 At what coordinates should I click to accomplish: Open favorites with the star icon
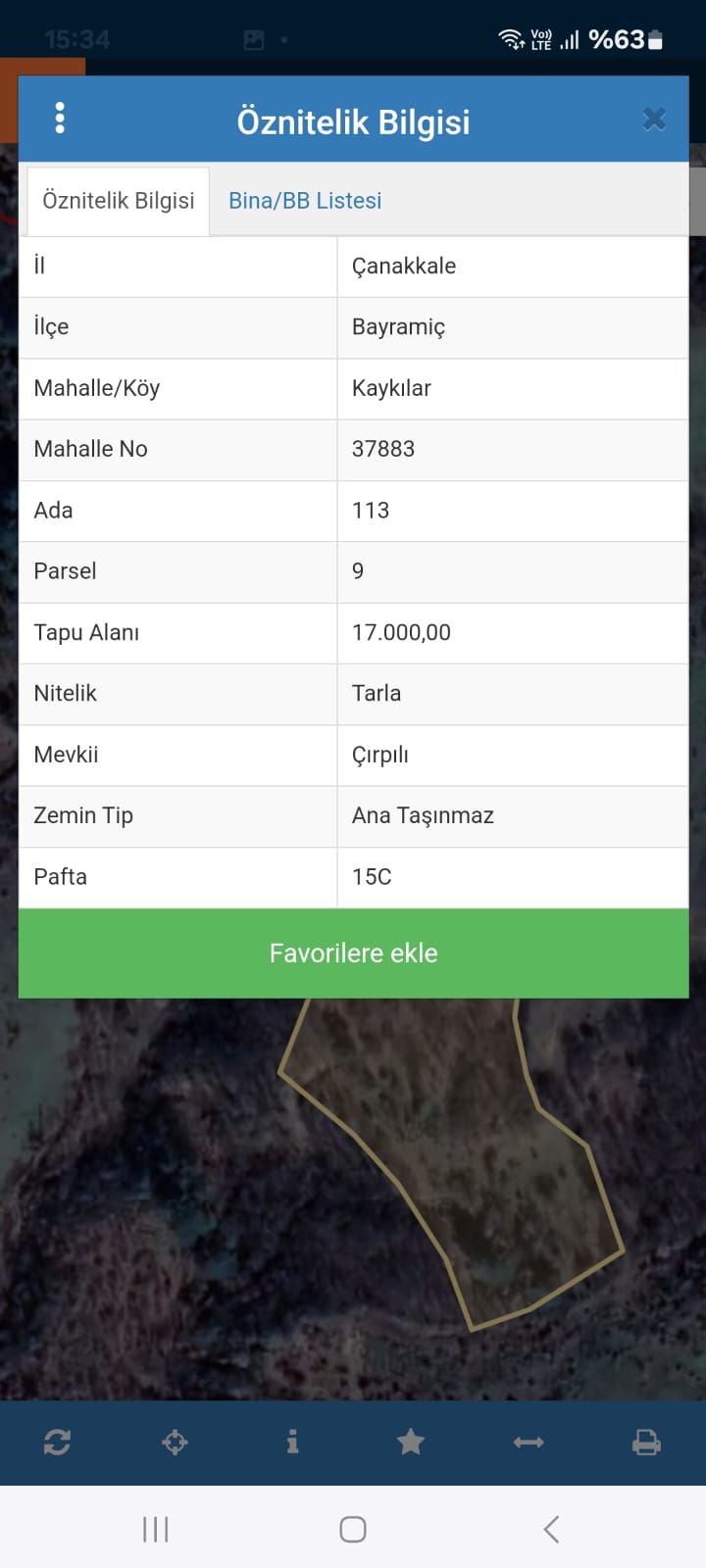point(411,1442)
